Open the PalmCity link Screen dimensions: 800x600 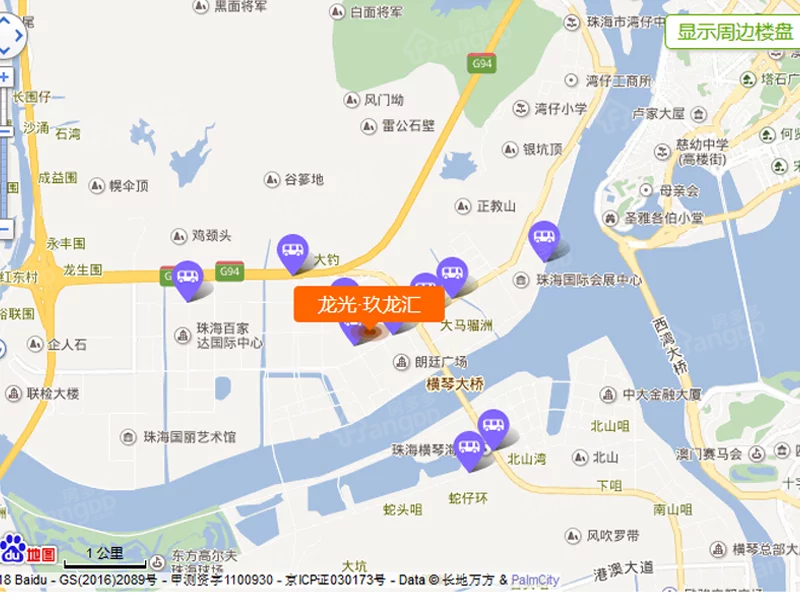[536, 580]
